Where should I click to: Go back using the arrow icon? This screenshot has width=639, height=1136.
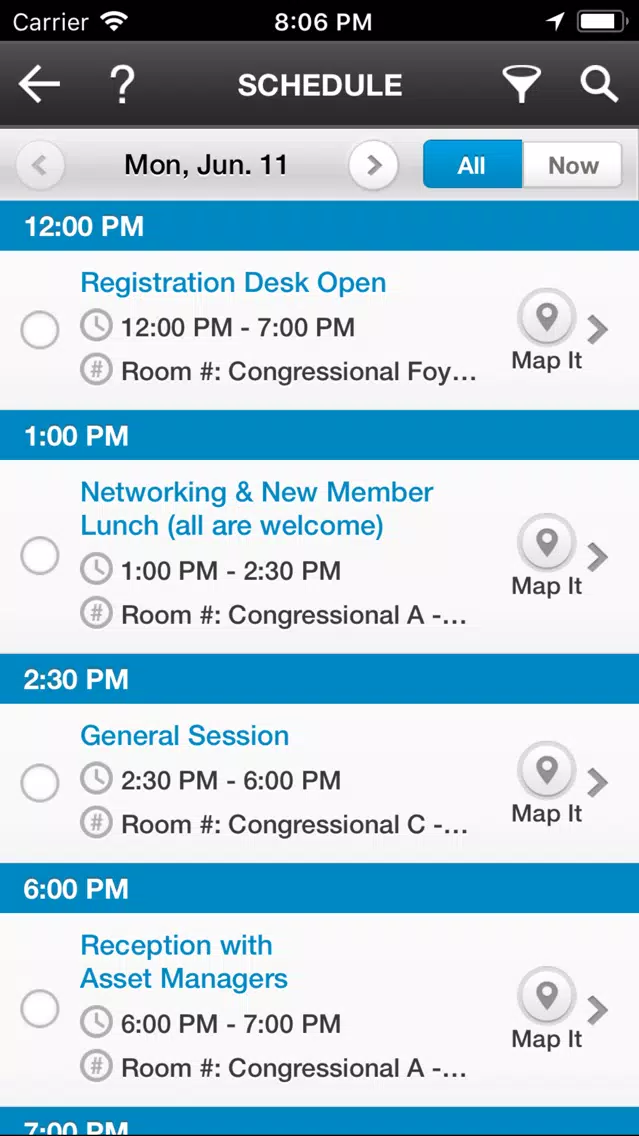(39, 85)
